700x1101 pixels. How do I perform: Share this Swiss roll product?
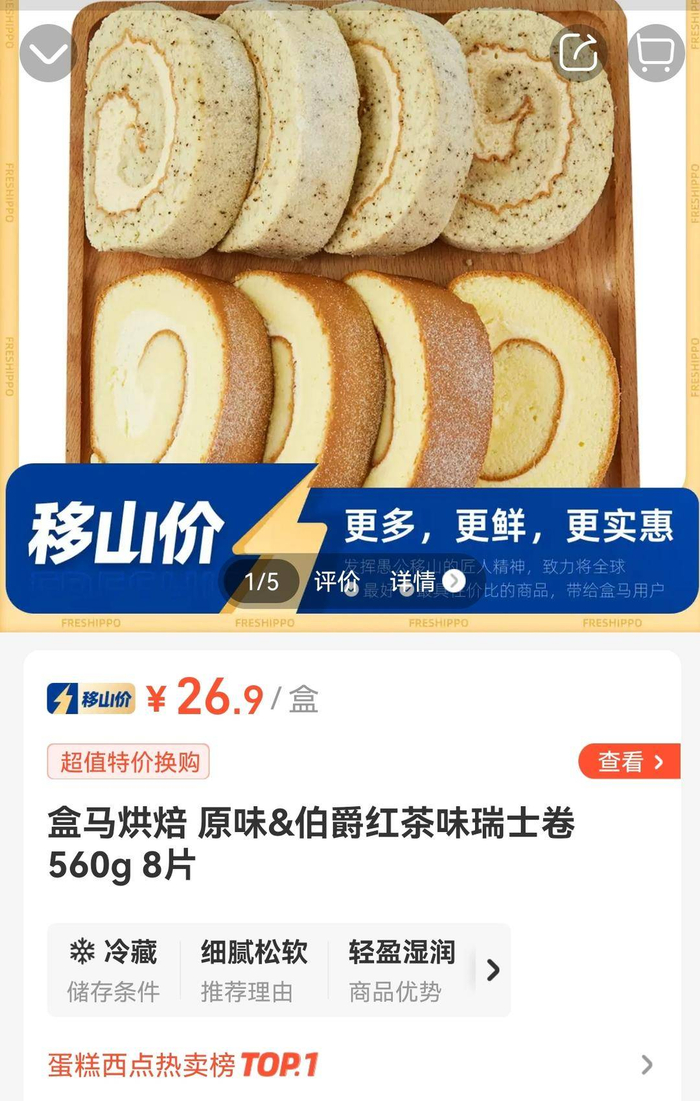(x=579, y=52)
